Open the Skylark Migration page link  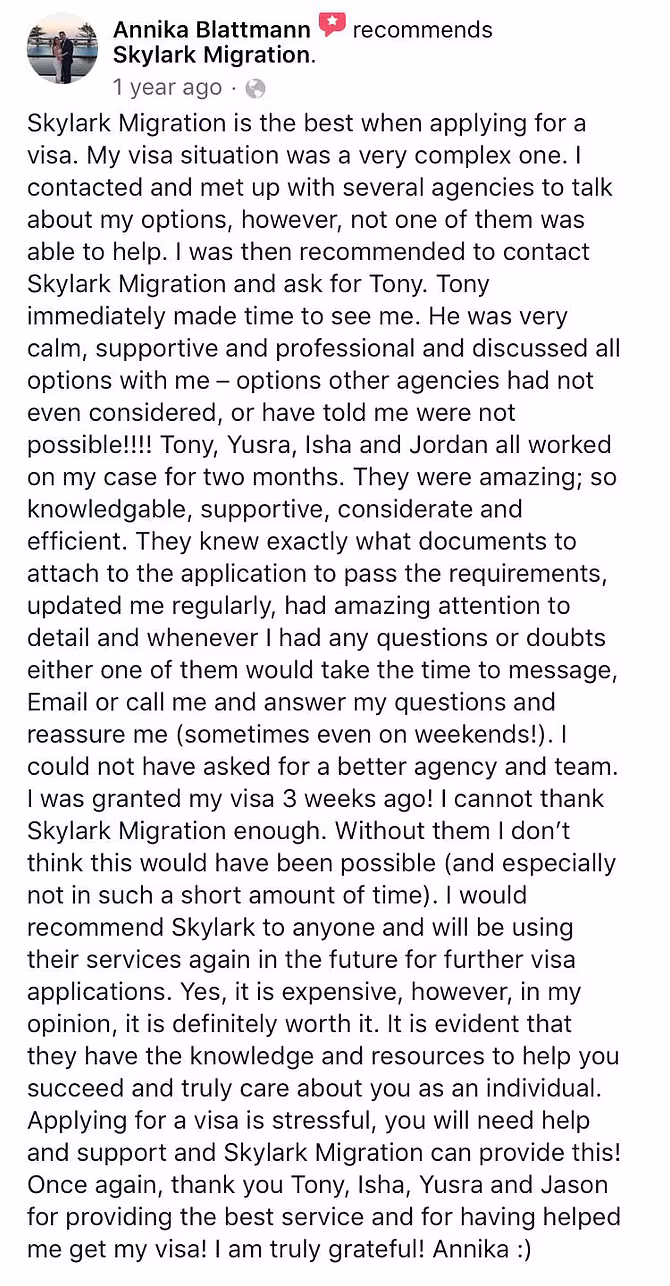click(x=212, y=57)
